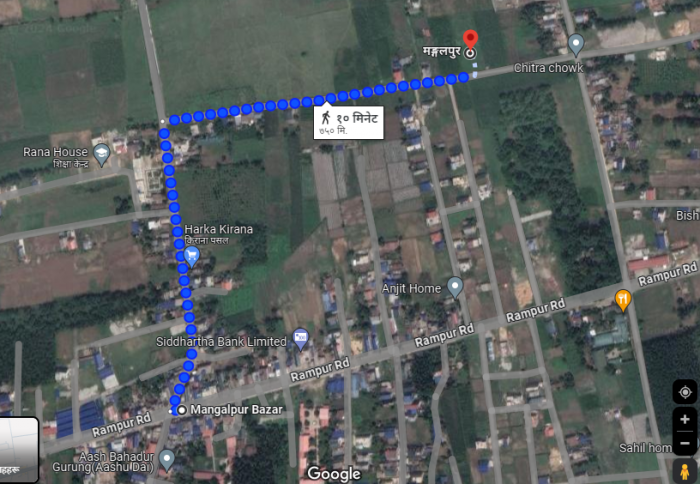Open Street View pegman
Image resolution: width=700 pixels, height=484 pixels.
[x=685, y=469]
